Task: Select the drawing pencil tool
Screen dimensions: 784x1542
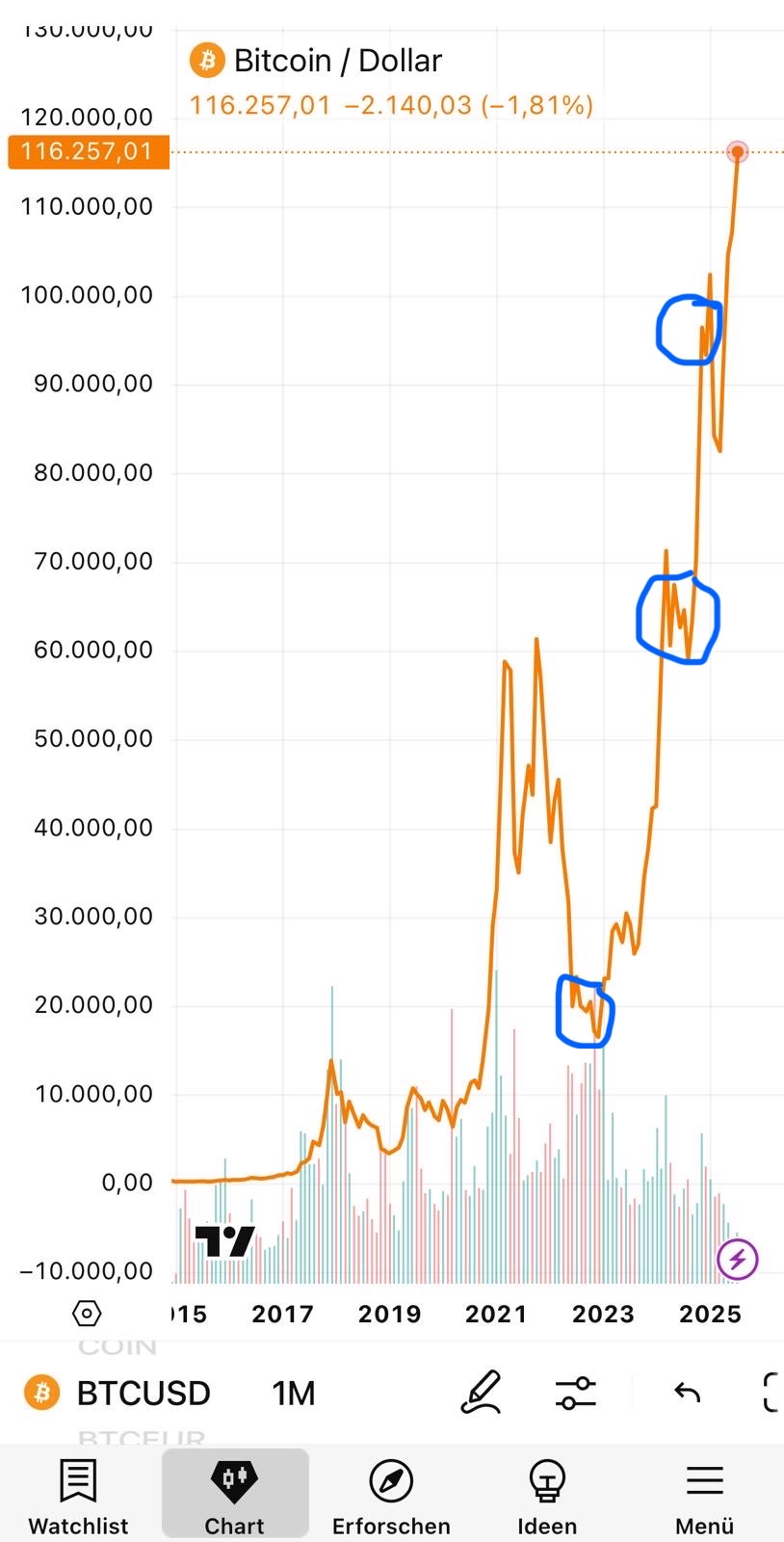Action: pyautogui.click(x=480, y=1392)
